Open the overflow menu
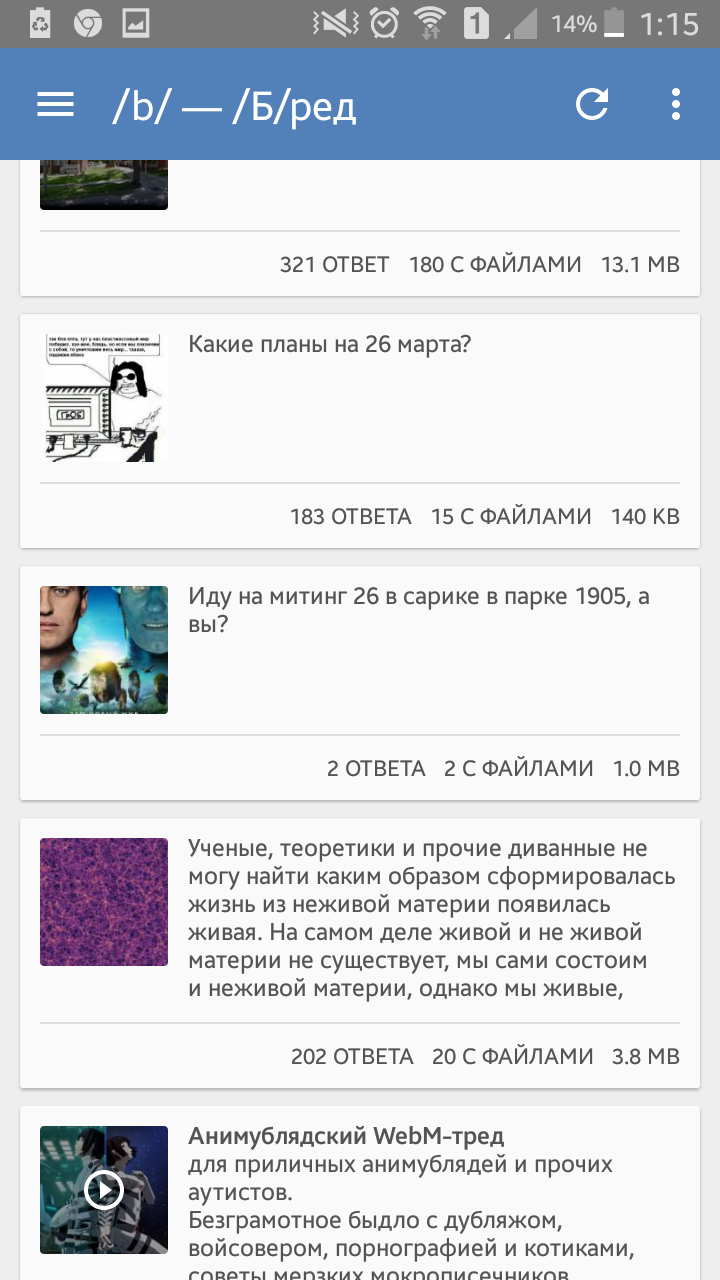Screen dimensions: 720x1280 pyautogui.click(x=676, y=104)
